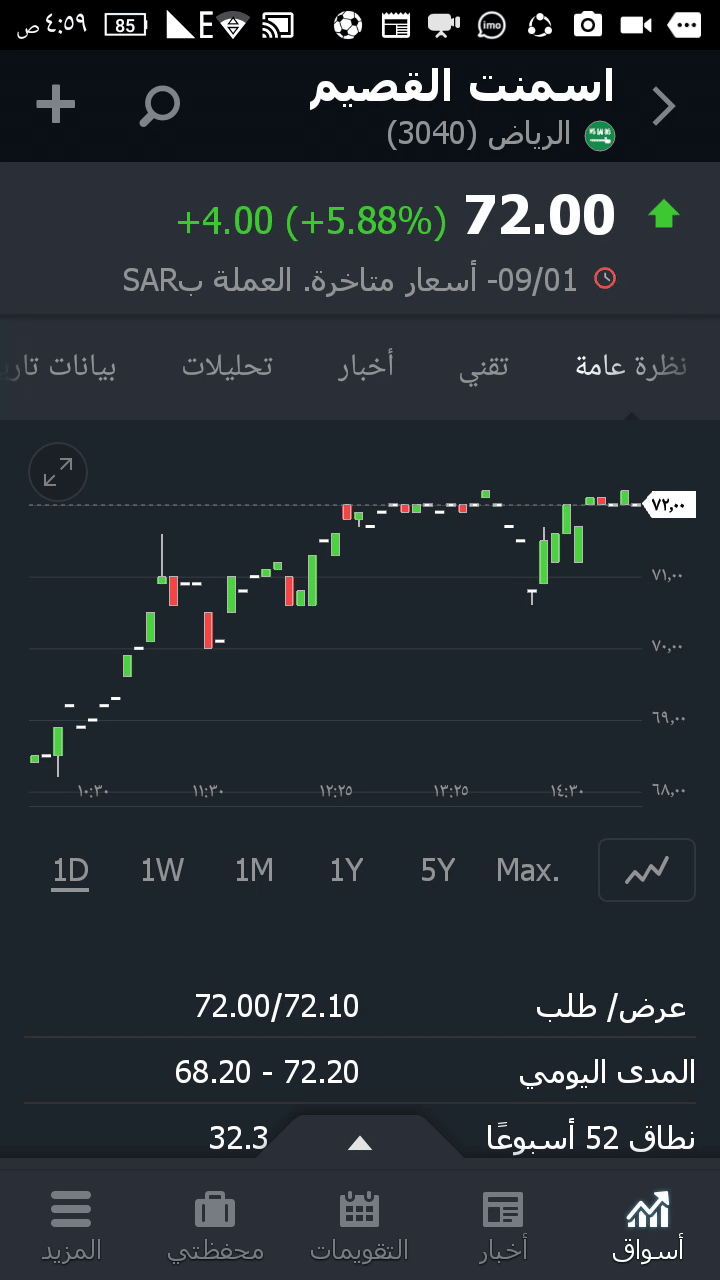Image resolution: width=720 pixels, height=1280 pixels.
Task: Expand the bottom panel arrow
Action: pos(360,1143)
